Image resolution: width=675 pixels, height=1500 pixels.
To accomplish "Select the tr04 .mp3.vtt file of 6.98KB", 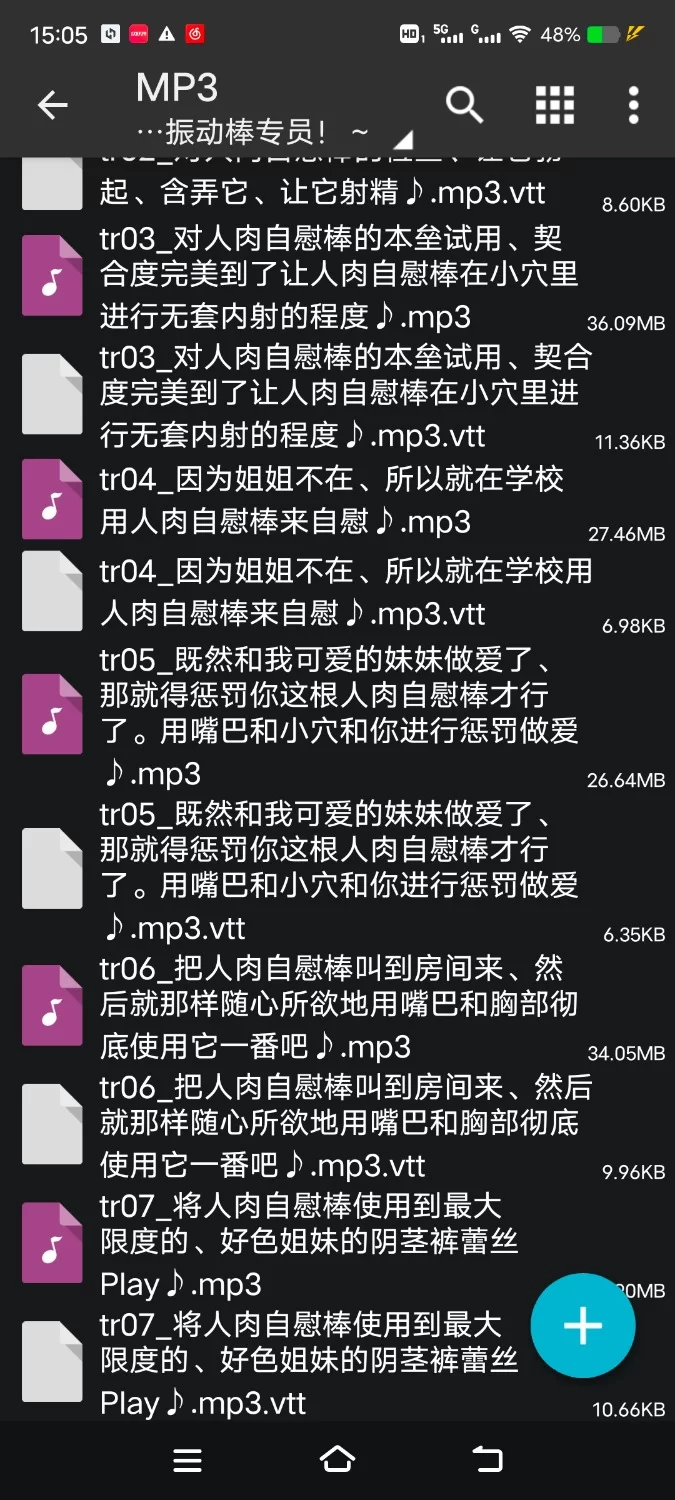I will (340, 592).
